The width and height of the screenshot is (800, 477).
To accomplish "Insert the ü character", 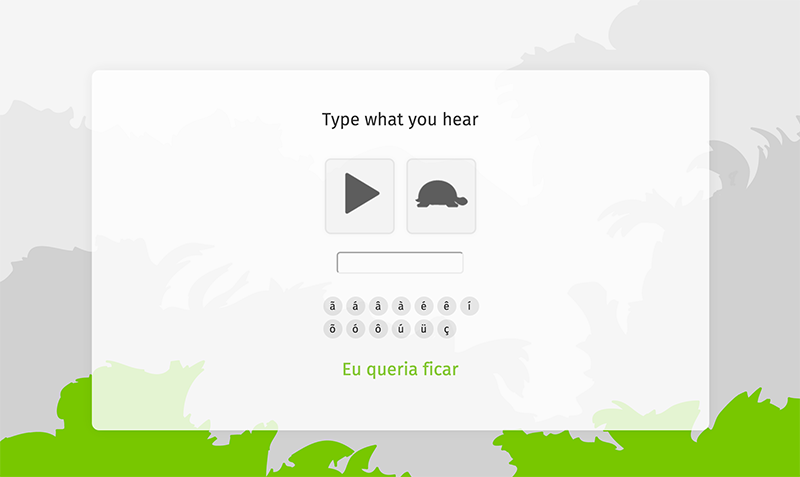I will click(424, 328).
